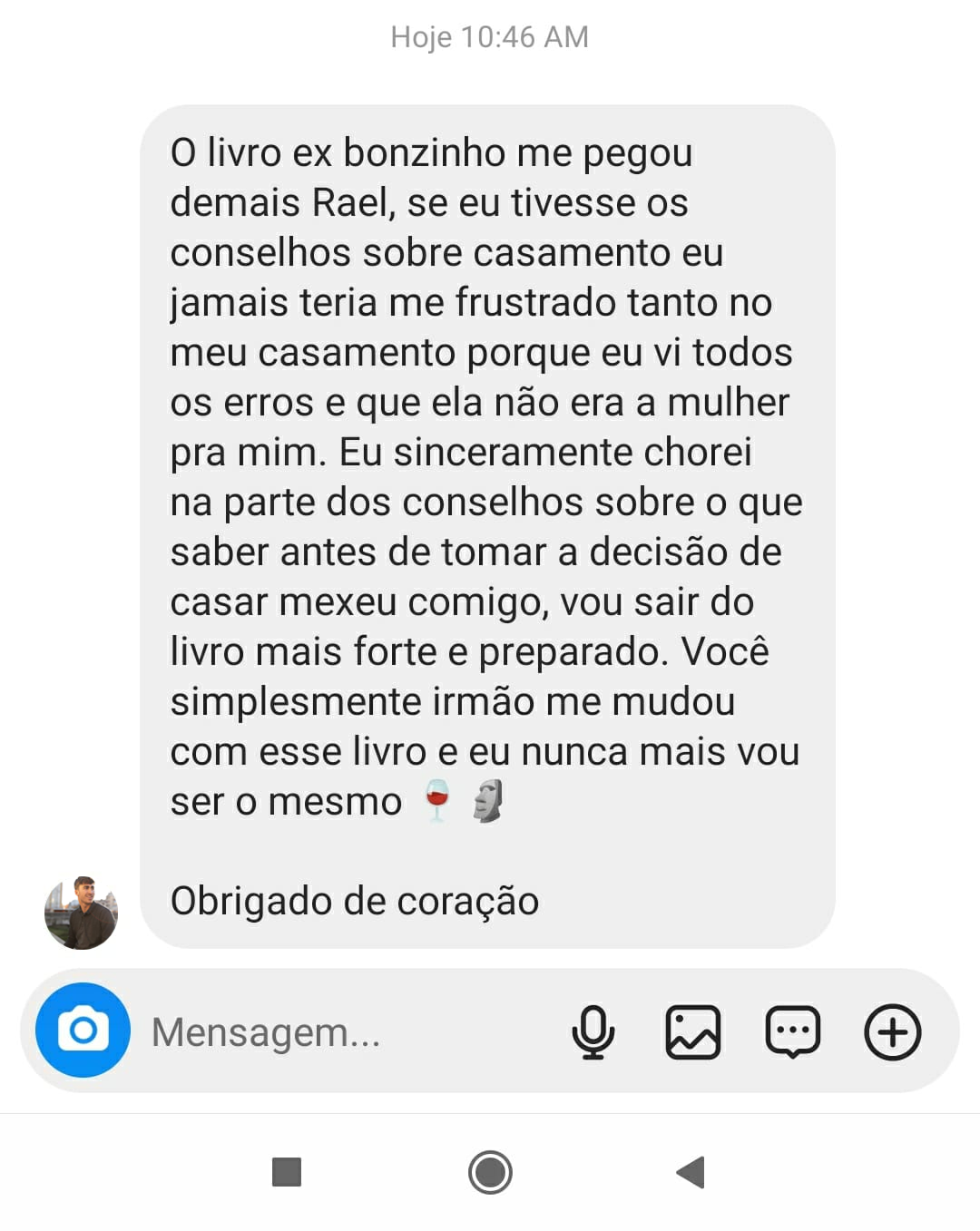Select the phrase 'ex bonzinho' in the text
This screenshot has height=1231, width=980.
[408, 152]
